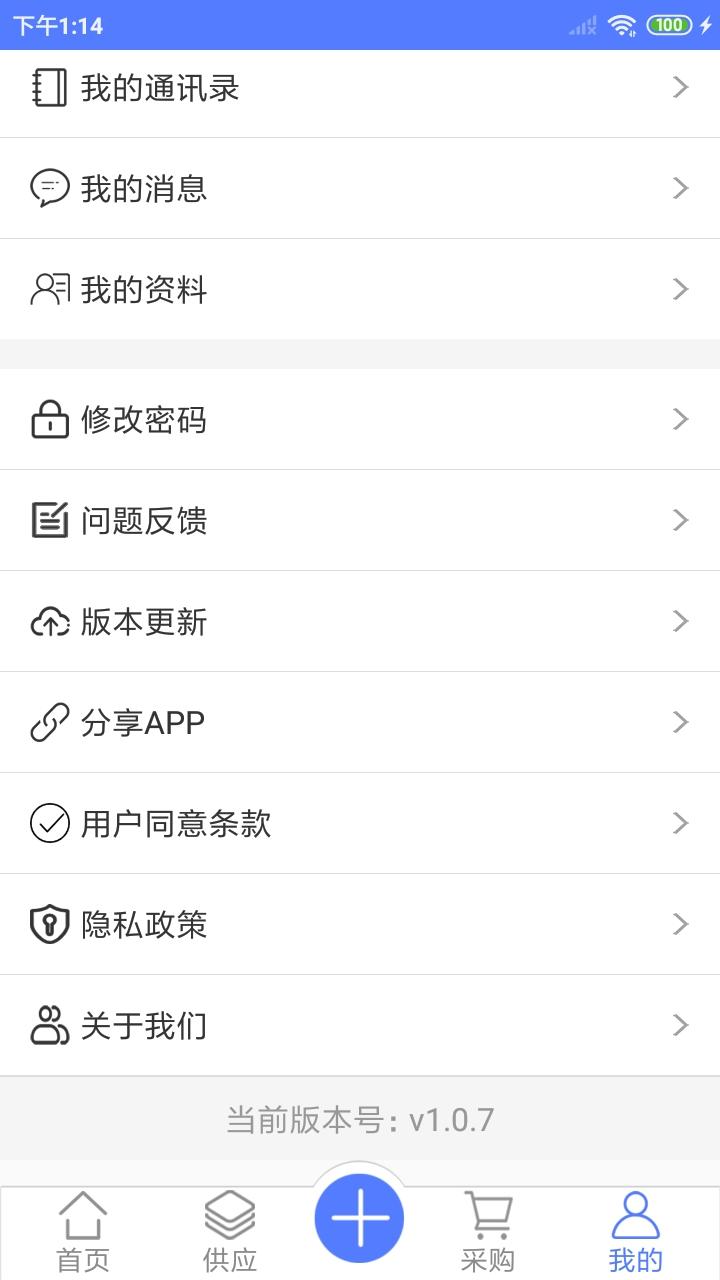The width and height of the screenshot is (720, 1280).
Task: Tap the blue plus button
Action: (359, 1218)
